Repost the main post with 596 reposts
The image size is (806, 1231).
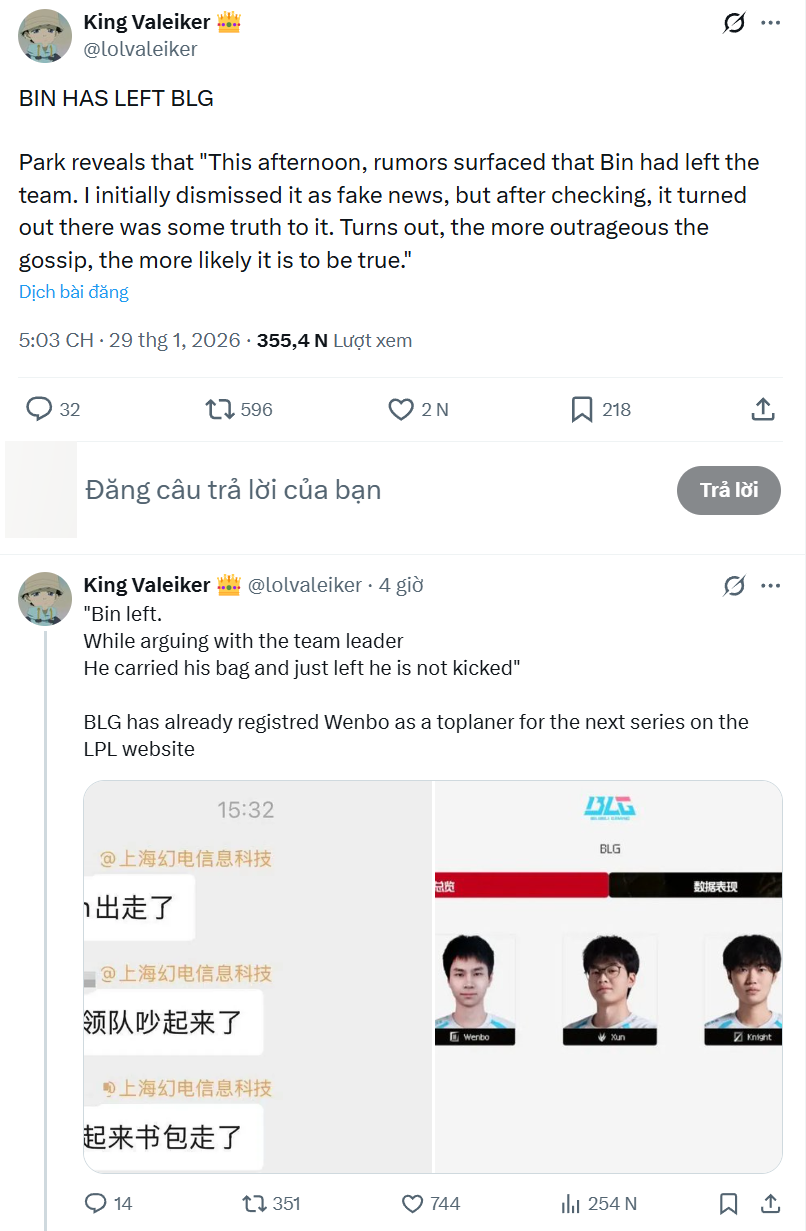pyautogui.click(x=219, y=409)
